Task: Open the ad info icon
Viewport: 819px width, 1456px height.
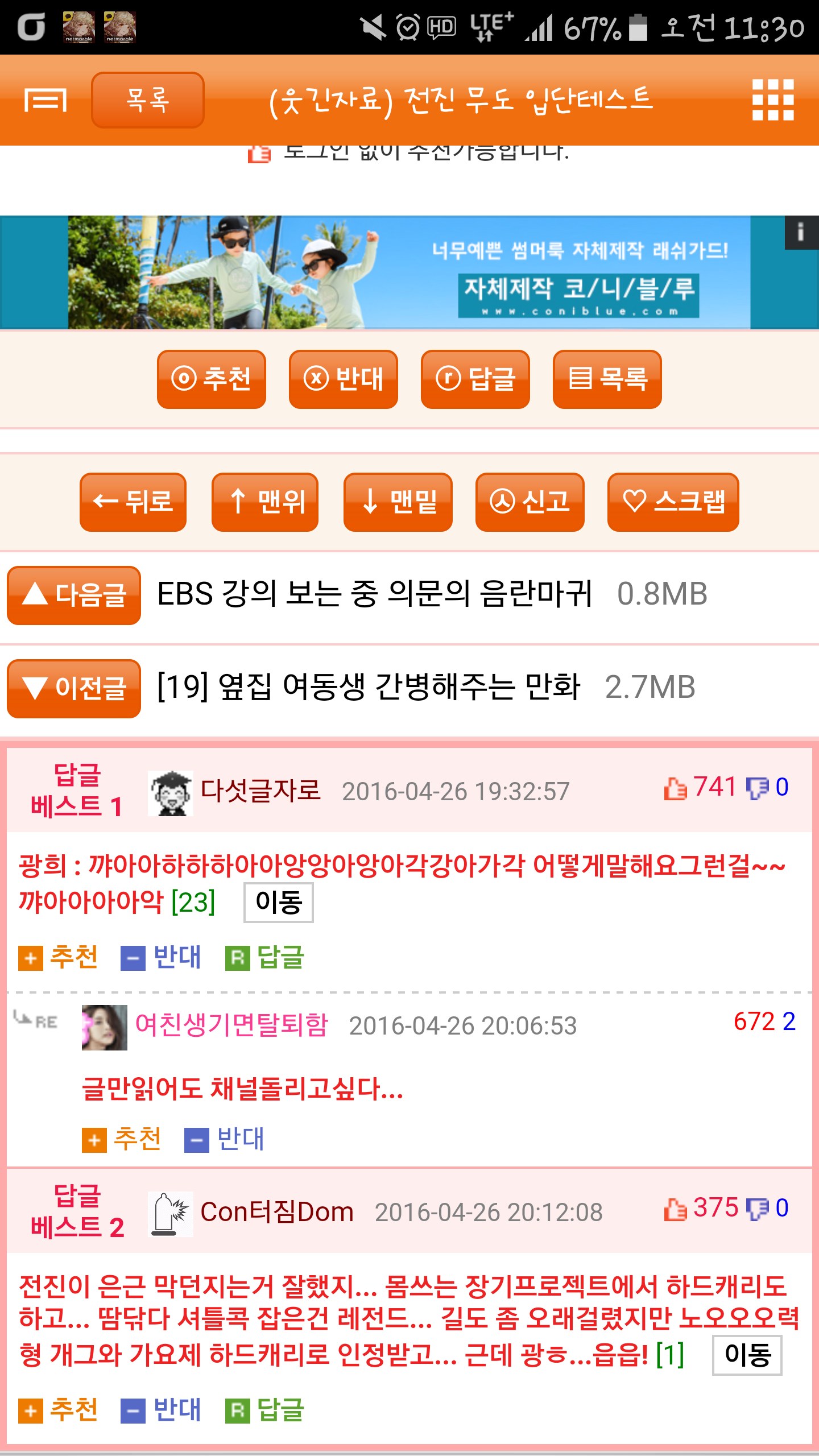Action: pyautogui.click(x=801, y=232)
